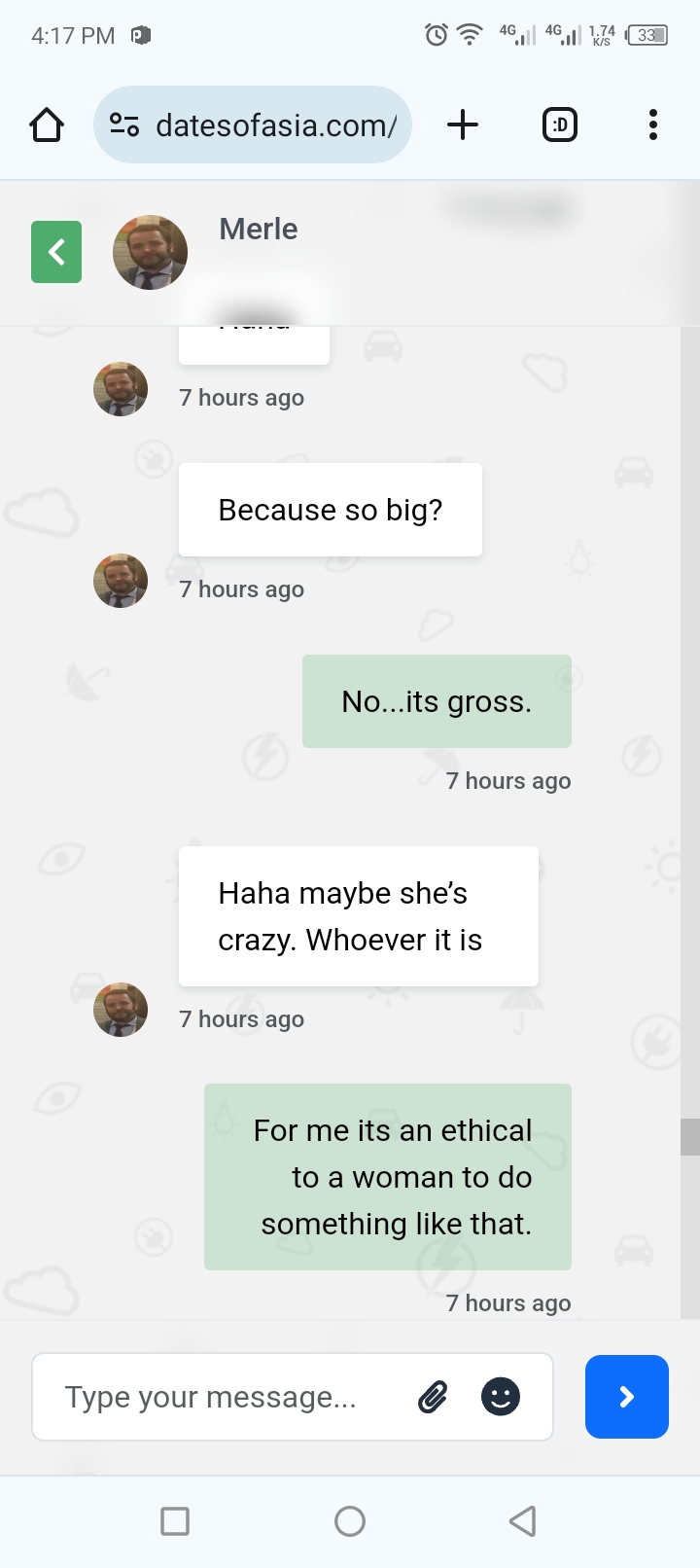
Task: Open Merle's profile photo in the header
Action: coord(151,252)
